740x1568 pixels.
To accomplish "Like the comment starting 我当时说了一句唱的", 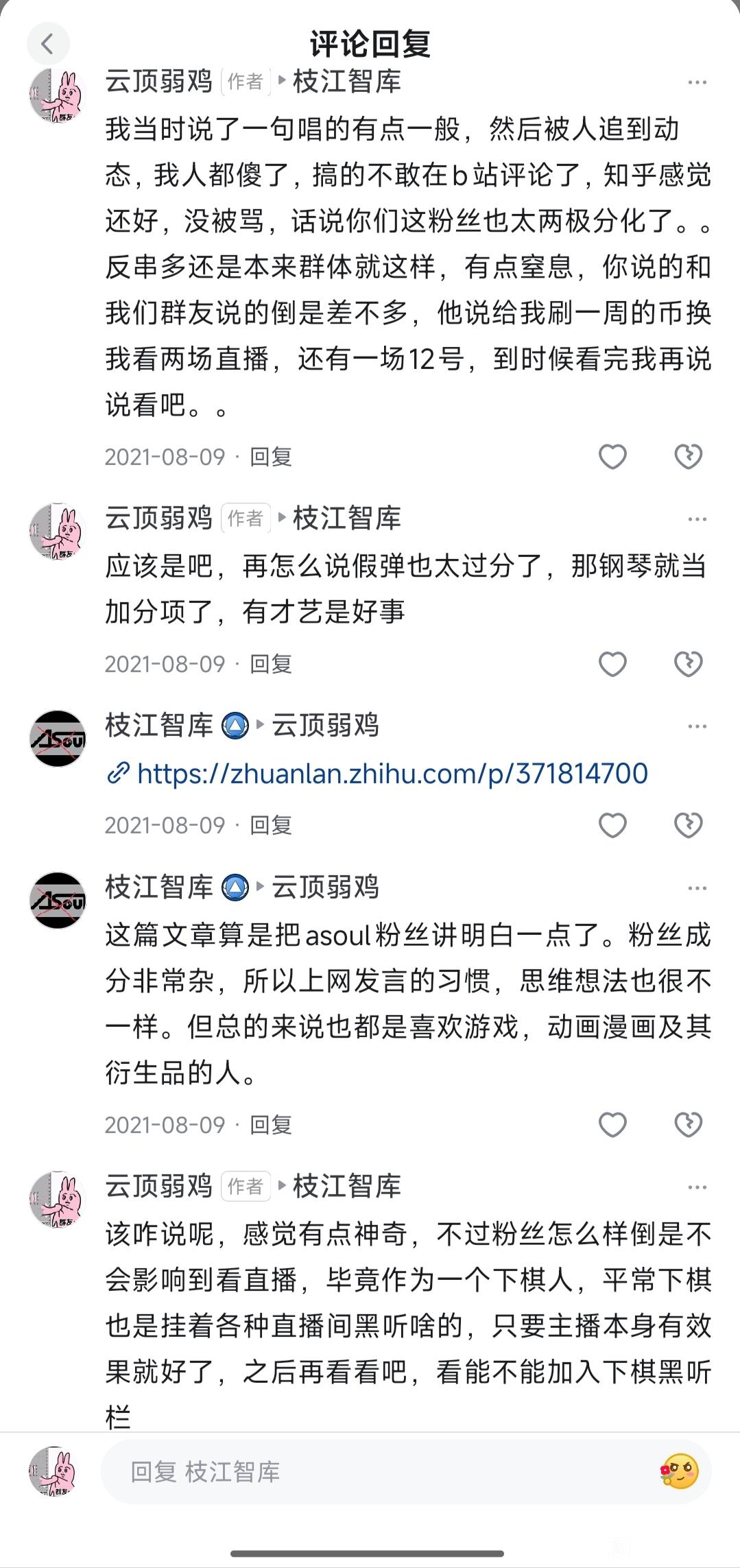I will pos(612,456).
